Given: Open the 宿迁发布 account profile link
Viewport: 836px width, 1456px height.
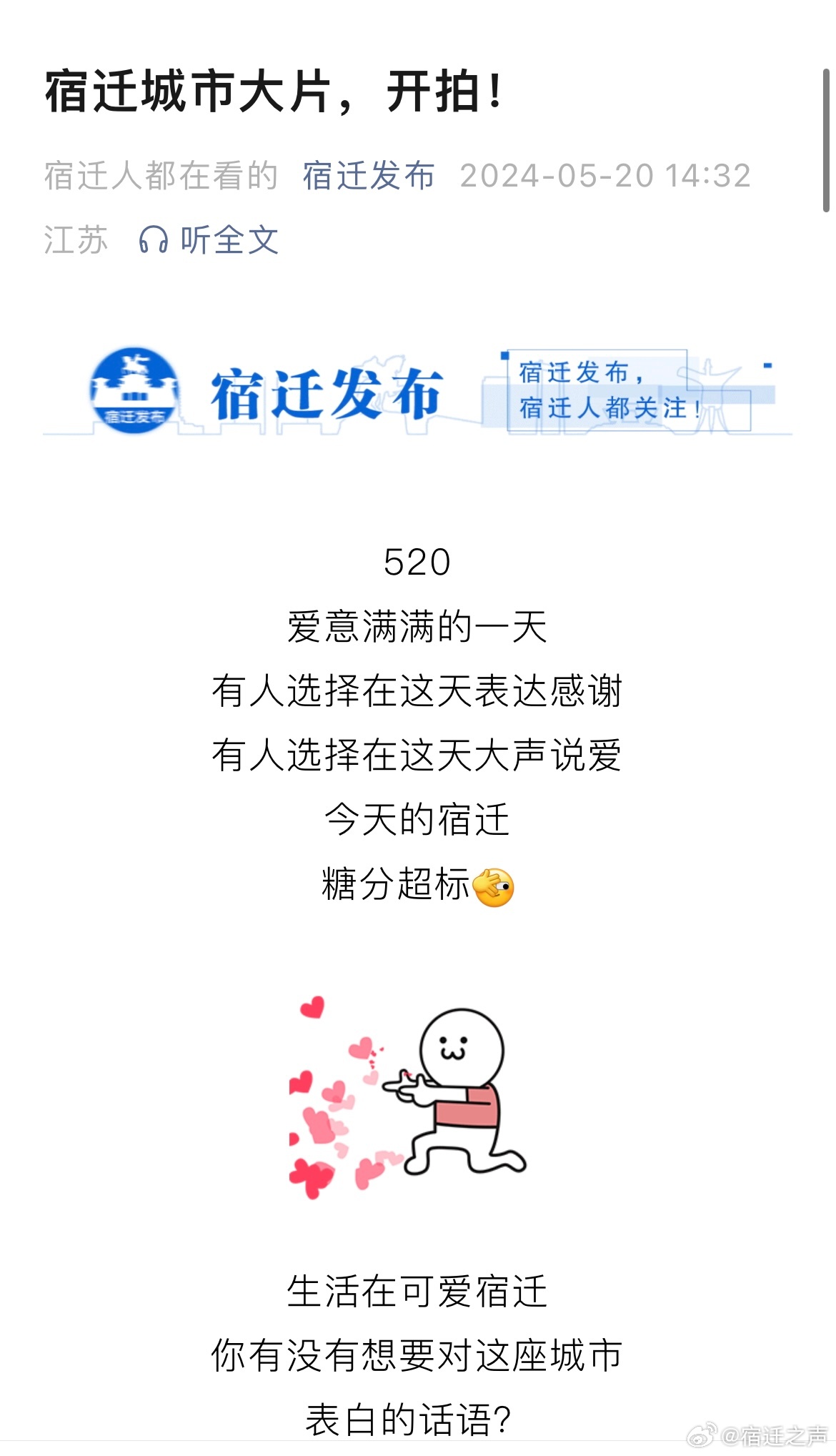Looking at the screenshot, I should click(x=367, y=176).
